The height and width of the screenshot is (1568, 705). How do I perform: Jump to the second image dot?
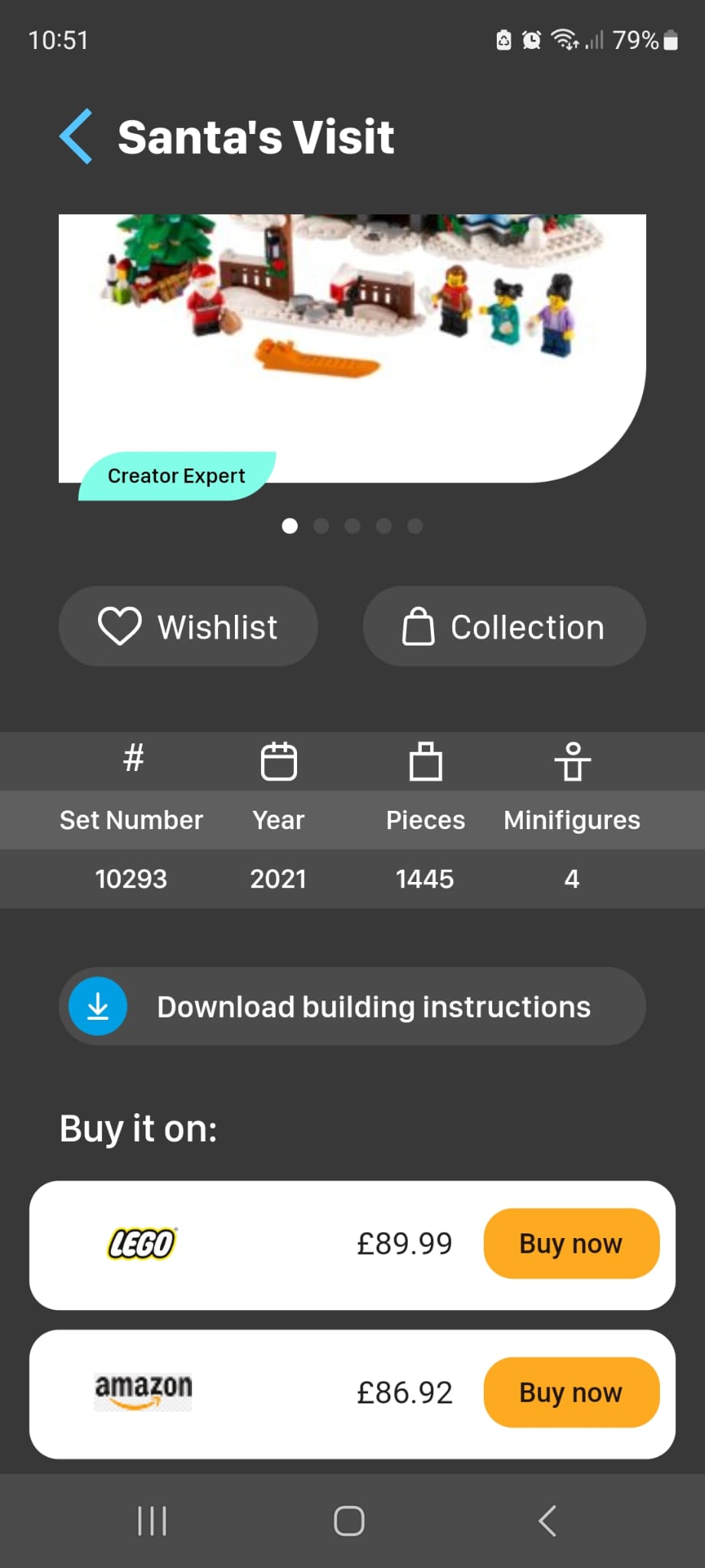coord(321,526)
